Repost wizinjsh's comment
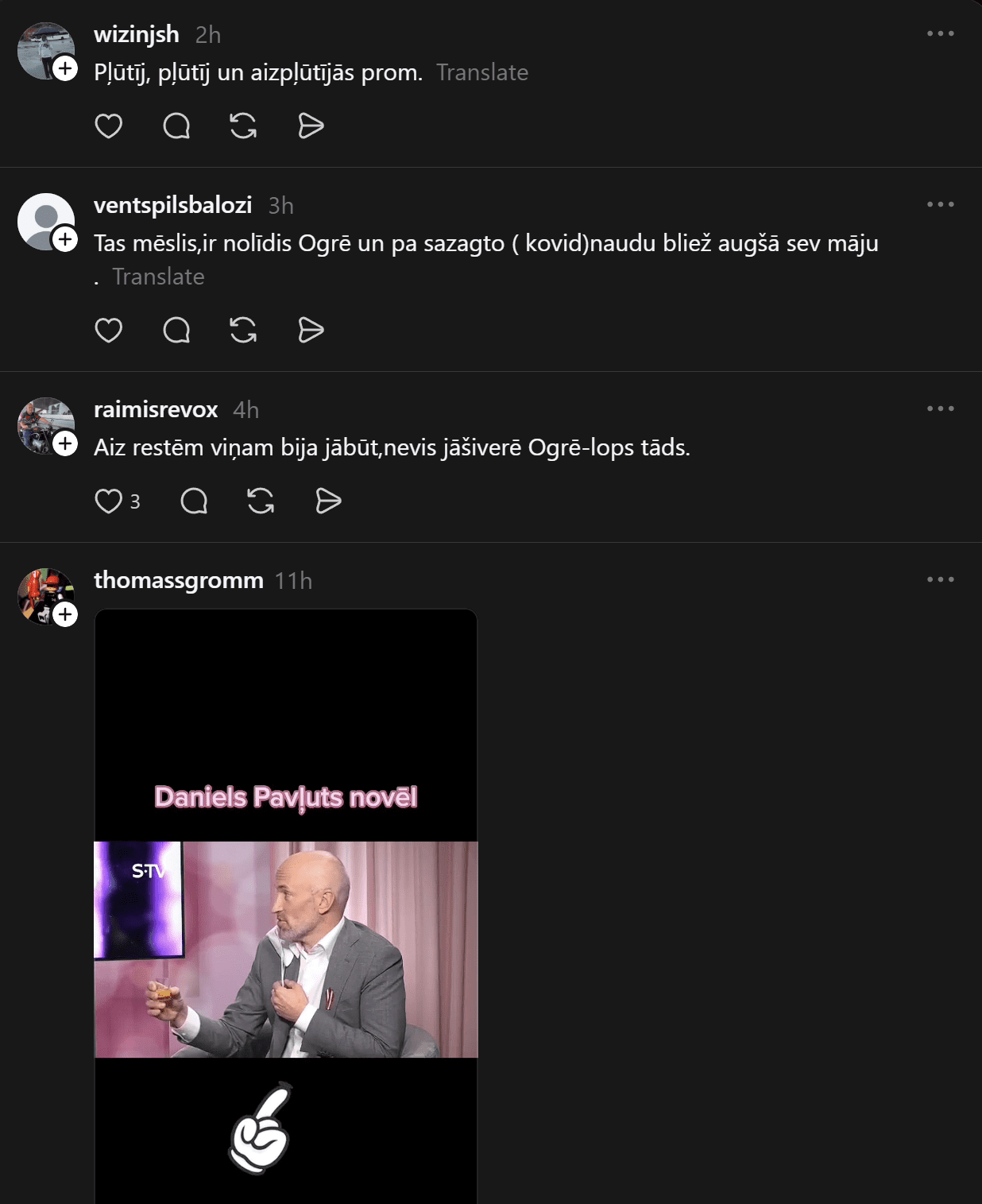This screenshot has height=1204, width=982. coord(243,126)
